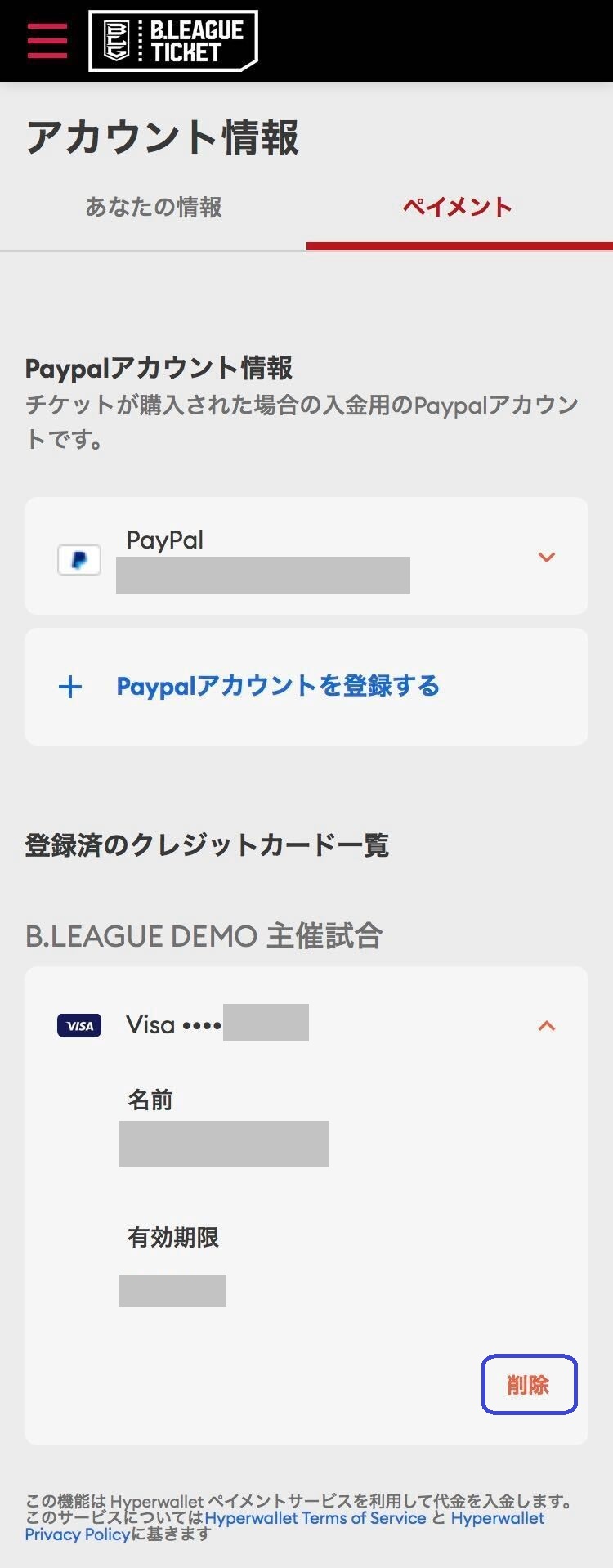Viewport: 613px width, 1568px height.
Task: Expand the PayPal account details
Action: pos(546,558)
